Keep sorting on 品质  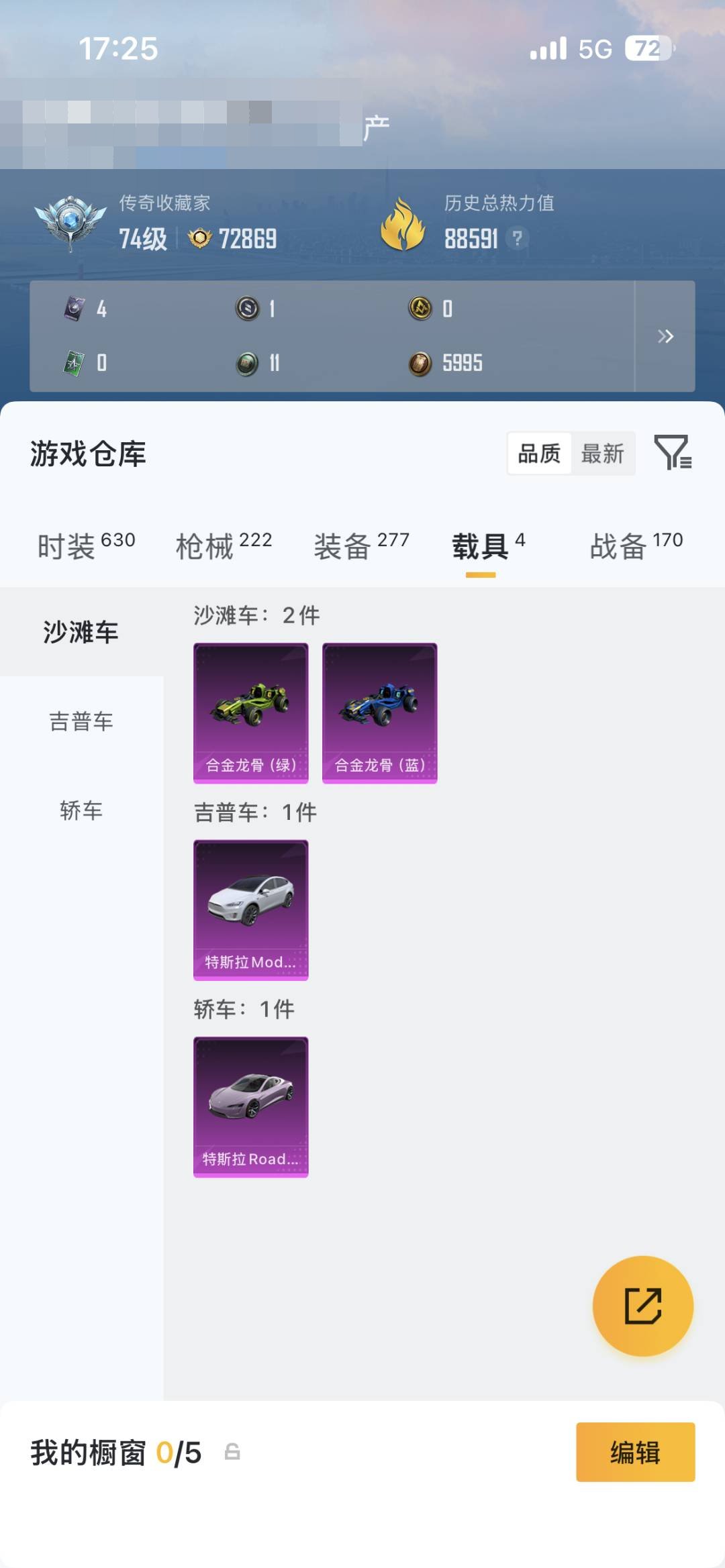540,454
